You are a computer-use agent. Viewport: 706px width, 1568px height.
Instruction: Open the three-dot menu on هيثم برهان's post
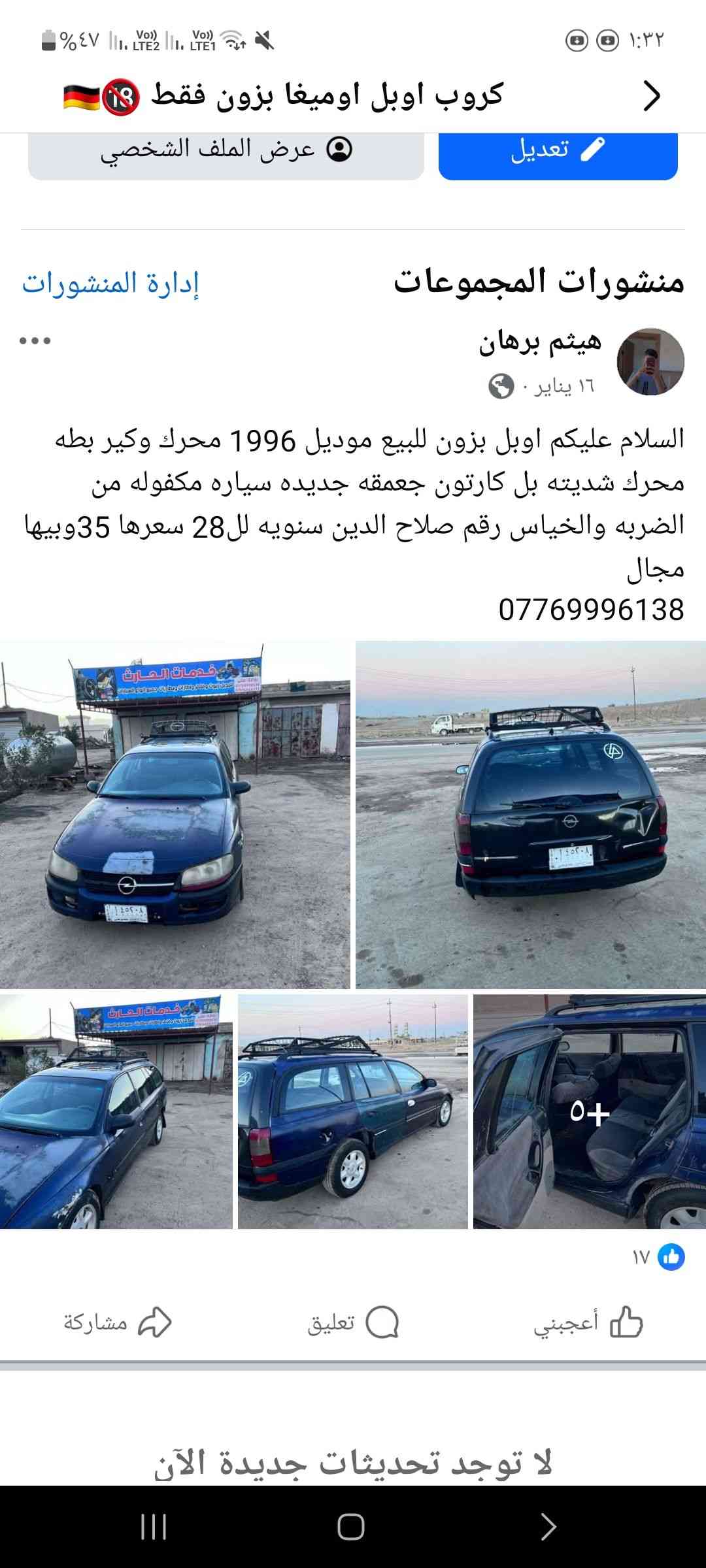click(35, 340)
